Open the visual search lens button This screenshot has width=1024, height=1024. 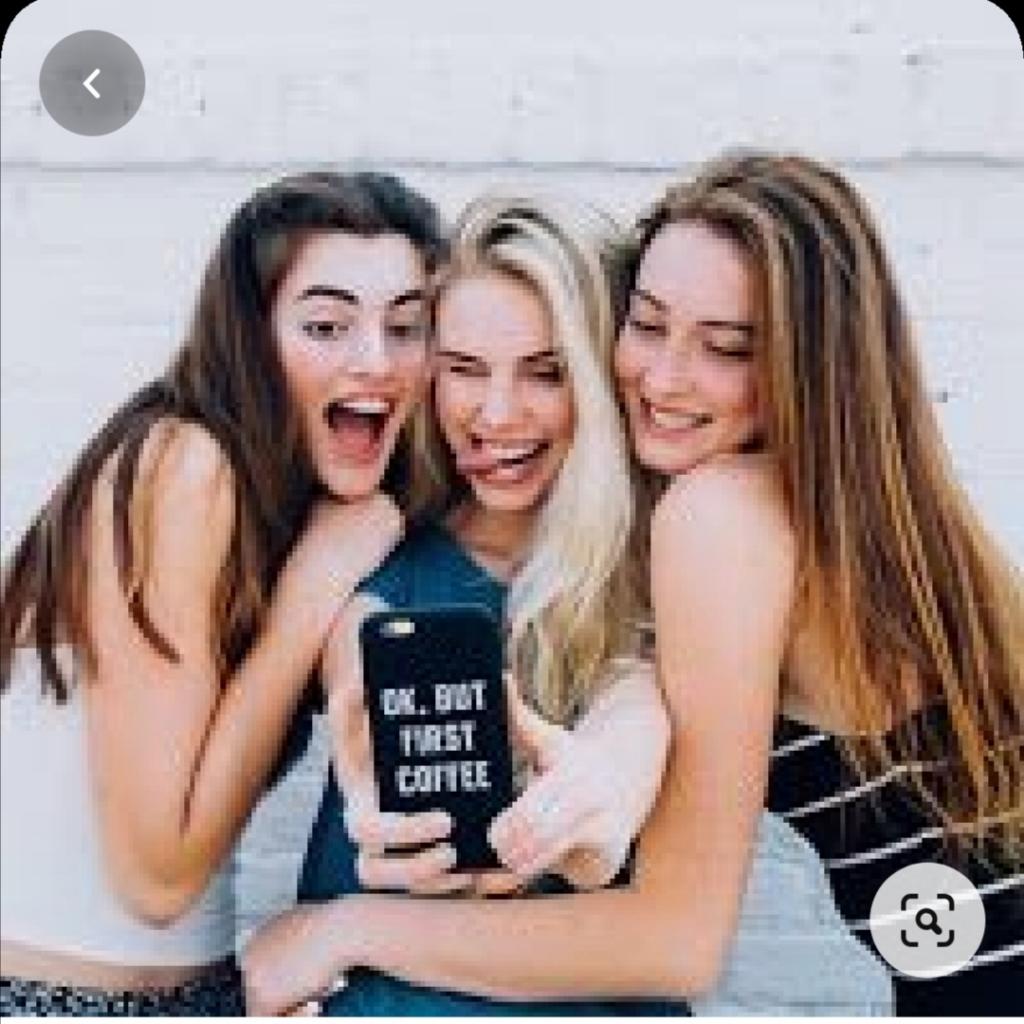(927, 920)
